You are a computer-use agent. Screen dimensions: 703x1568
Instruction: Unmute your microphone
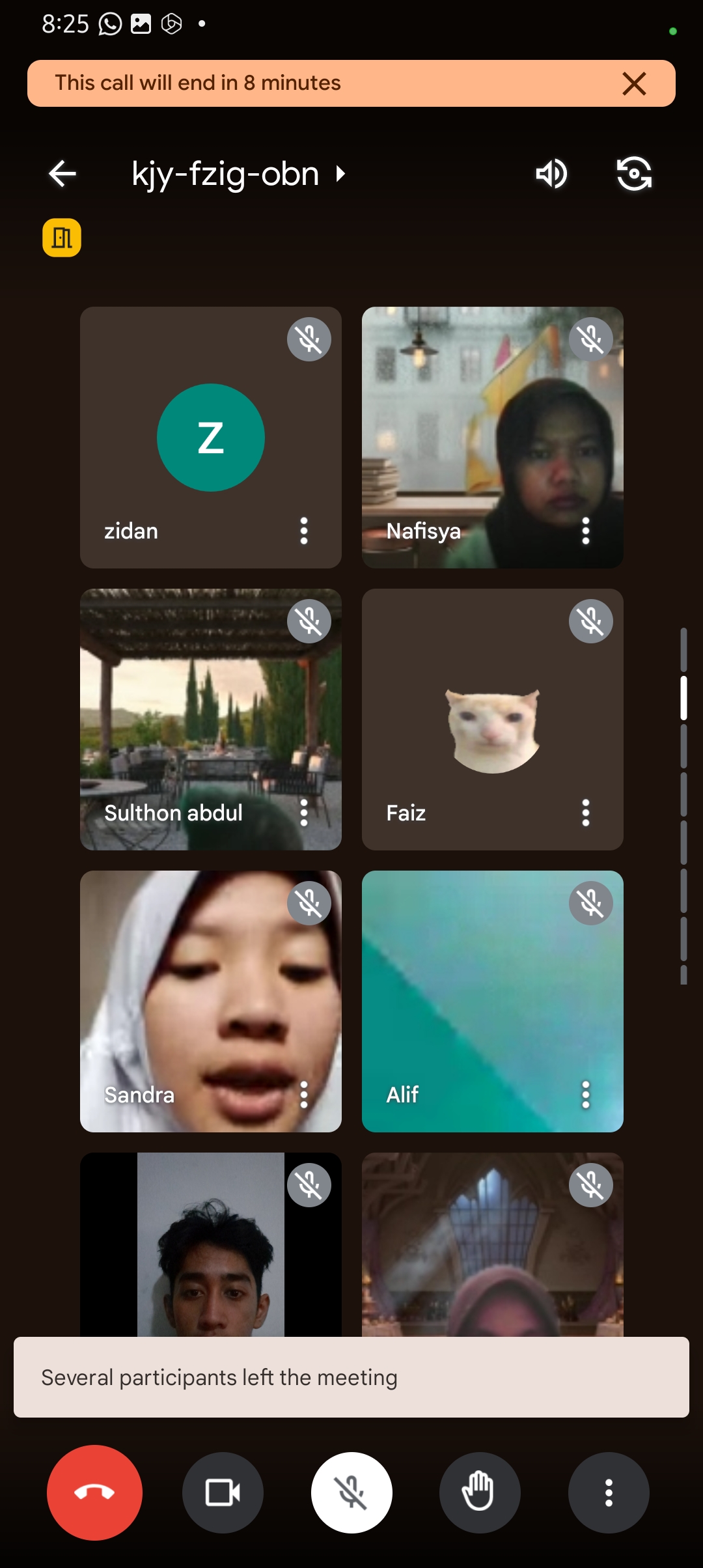click(x=351, y=1492)
